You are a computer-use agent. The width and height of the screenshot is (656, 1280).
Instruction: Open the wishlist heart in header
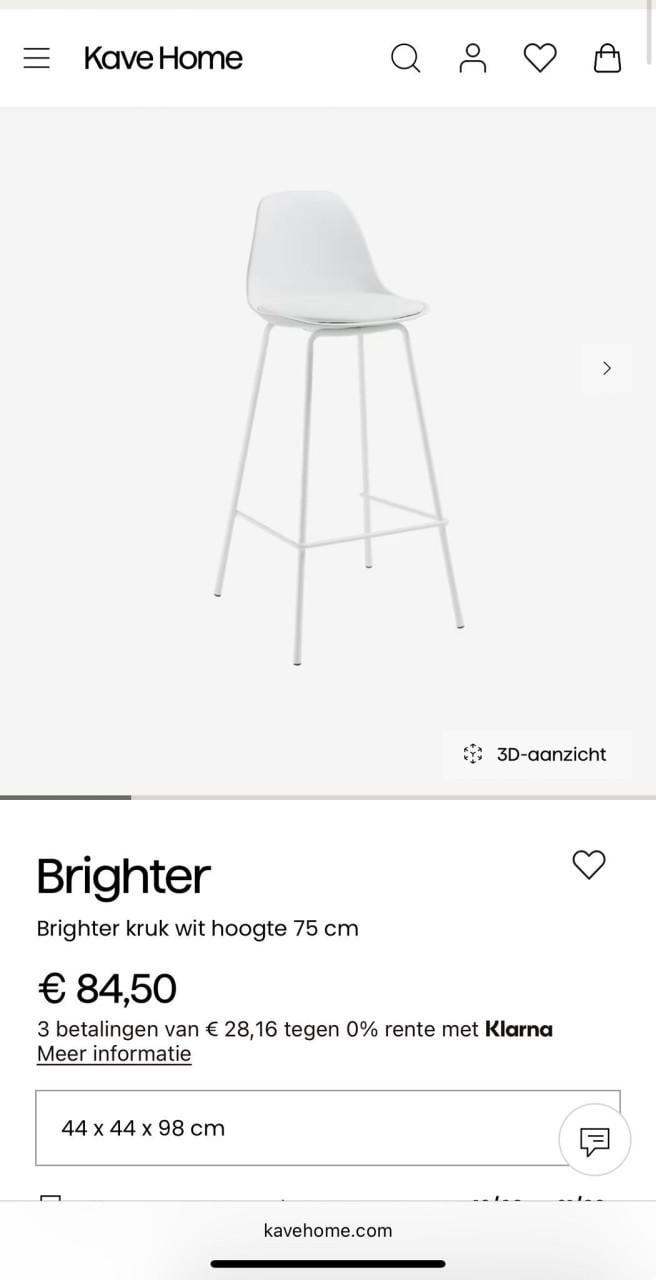tap(540, 58)
